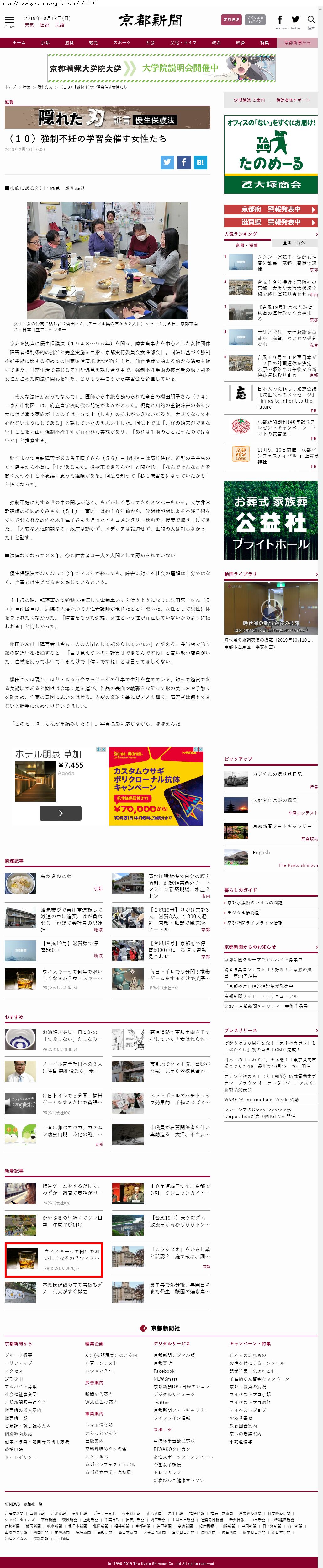Tap 特集 in the breadcrumb trail
Image resolution: width=323 pixels, height=1568 pixels.
pyautogui.click(x=26, y=87)
